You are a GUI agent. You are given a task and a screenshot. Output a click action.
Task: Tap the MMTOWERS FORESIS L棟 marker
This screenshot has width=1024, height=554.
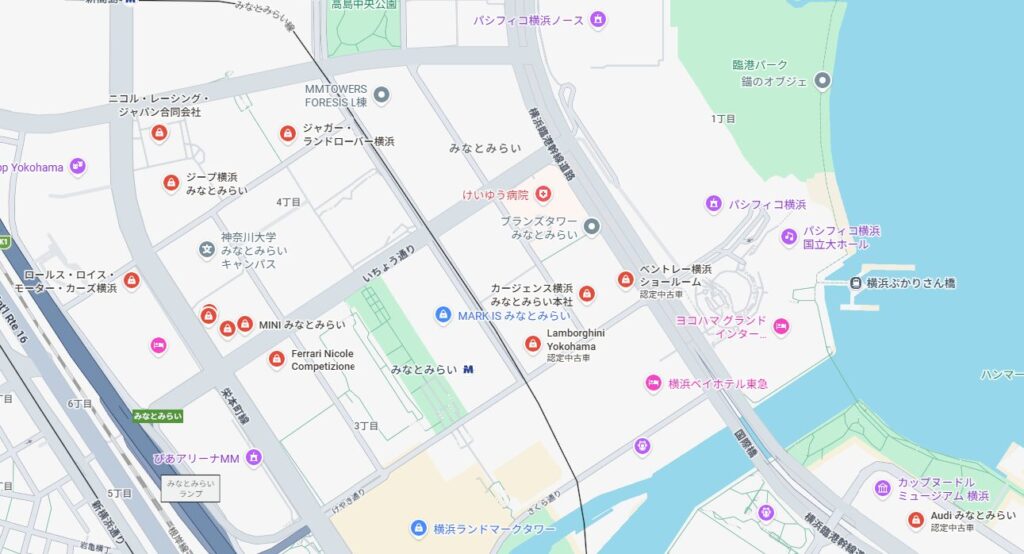(381, 95)
